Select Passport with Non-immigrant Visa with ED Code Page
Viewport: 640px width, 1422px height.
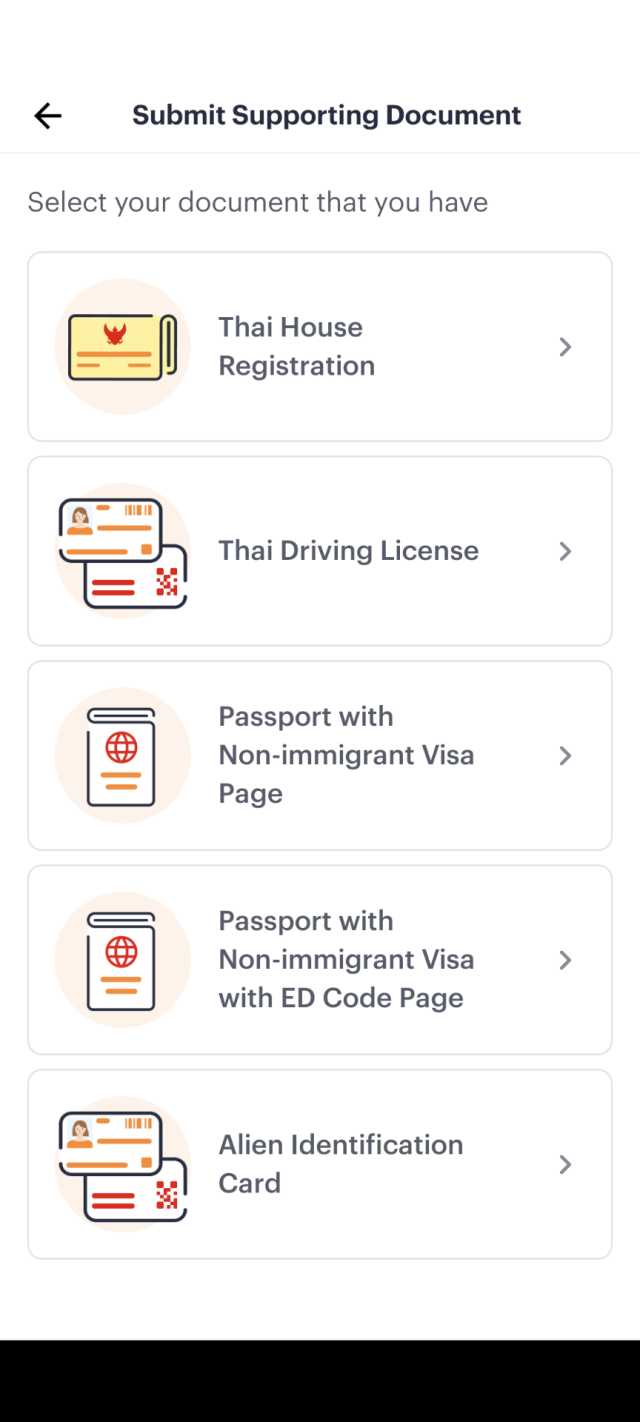[x=319, y=959]
